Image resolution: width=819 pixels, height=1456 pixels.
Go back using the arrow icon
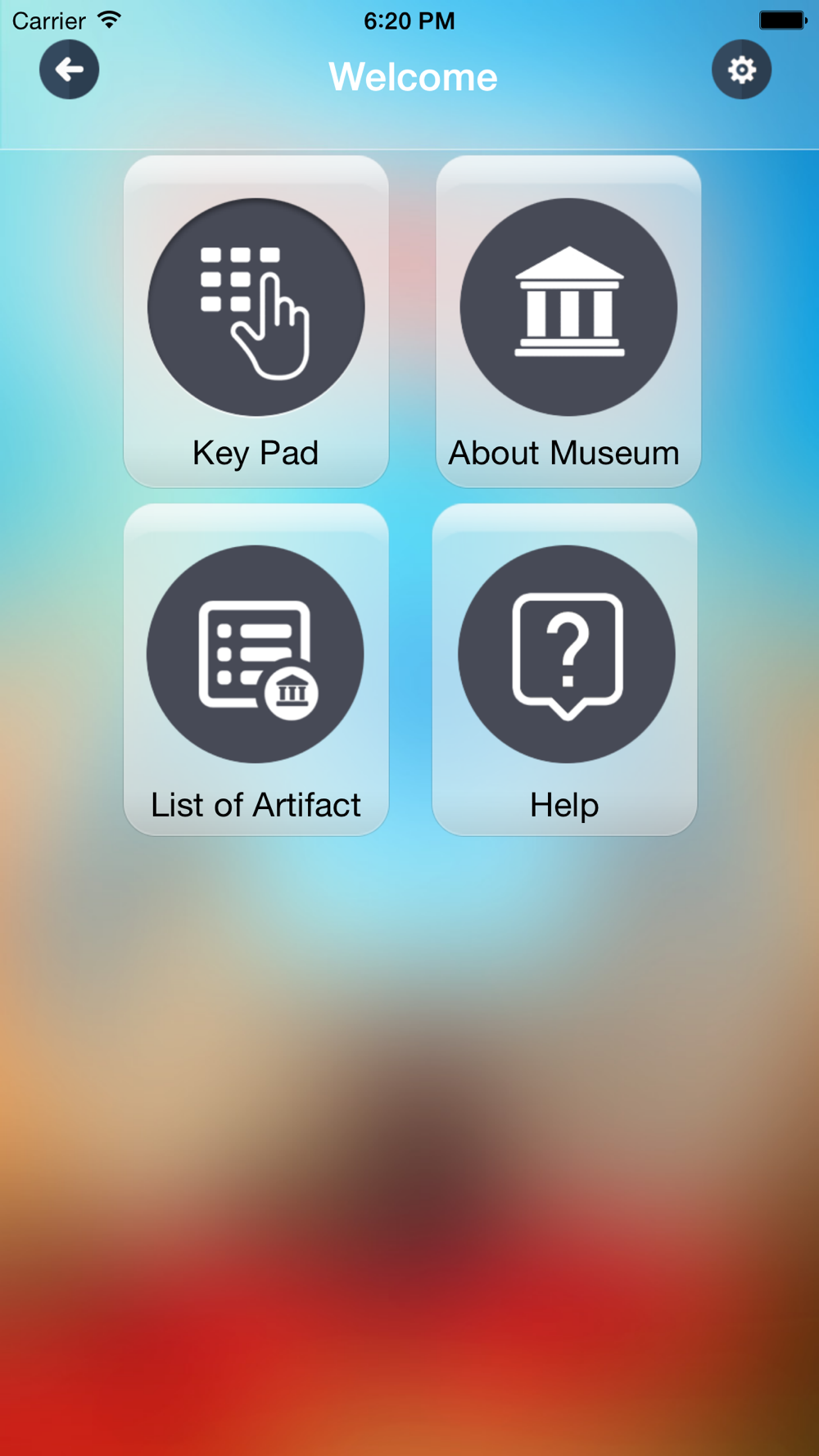point(70,70)
